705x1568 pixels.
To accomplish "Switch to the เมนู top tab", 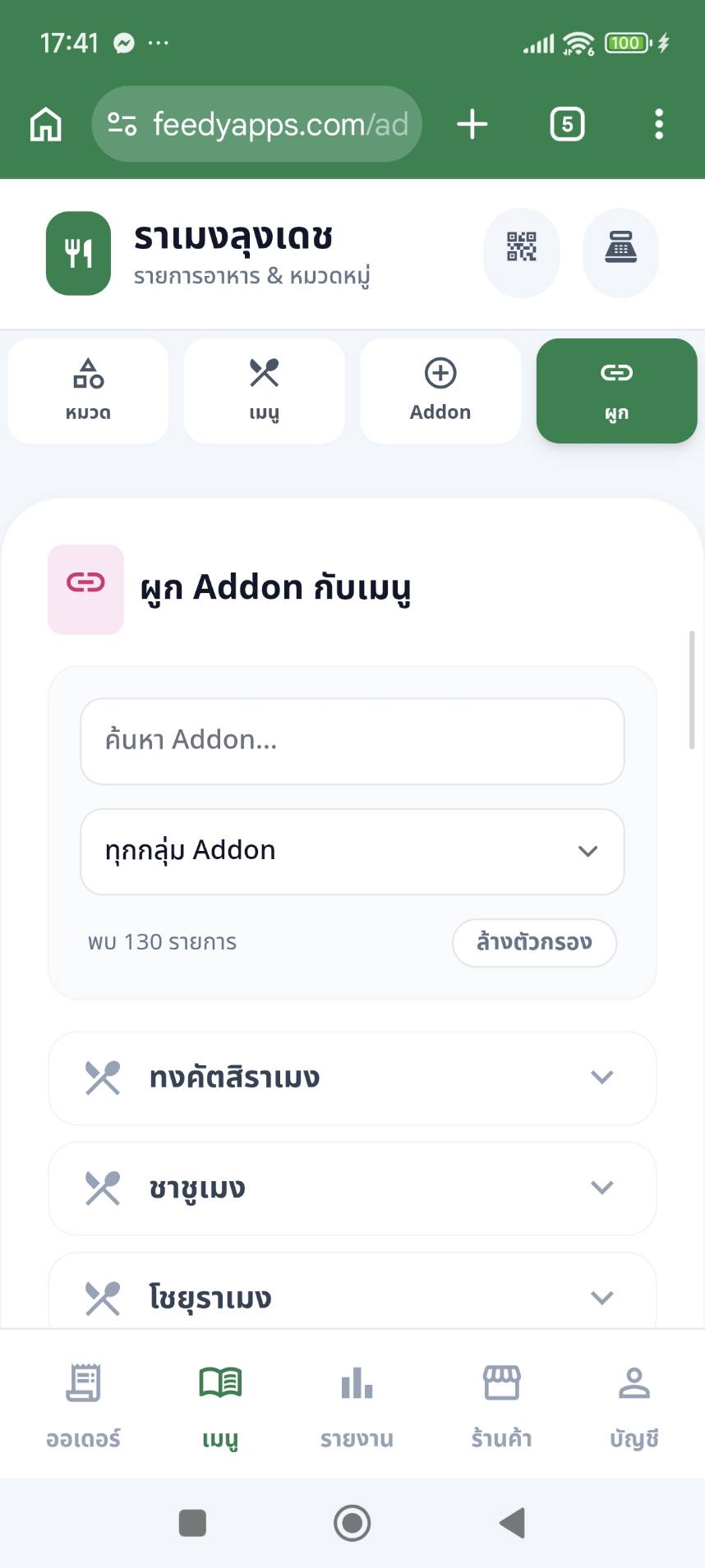I will click(x=265, y=391).
